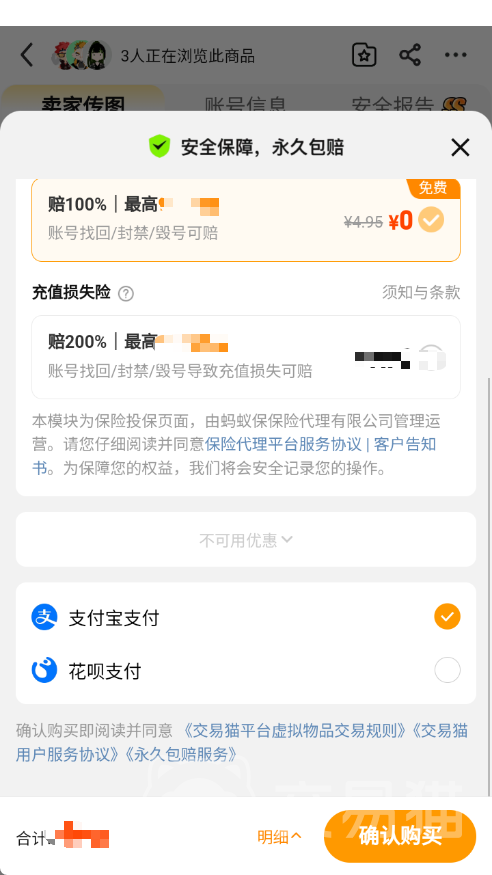This screenshot has width=492, height=875.
Task: Tap 确认购买 to confirm purchase
Action: (400, 836)
